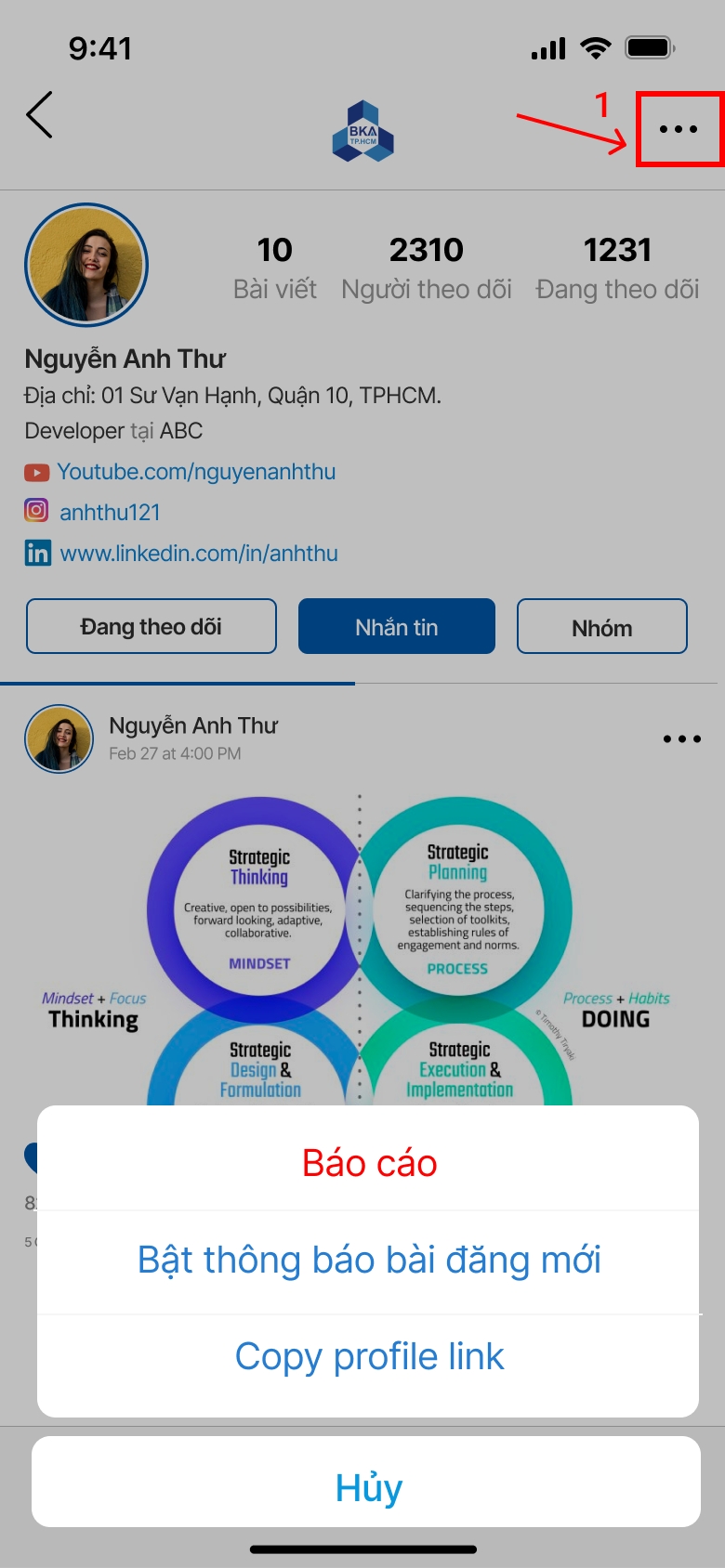
Task: Select Báo cáo to report this profile
Action: tap(369, 1163)
